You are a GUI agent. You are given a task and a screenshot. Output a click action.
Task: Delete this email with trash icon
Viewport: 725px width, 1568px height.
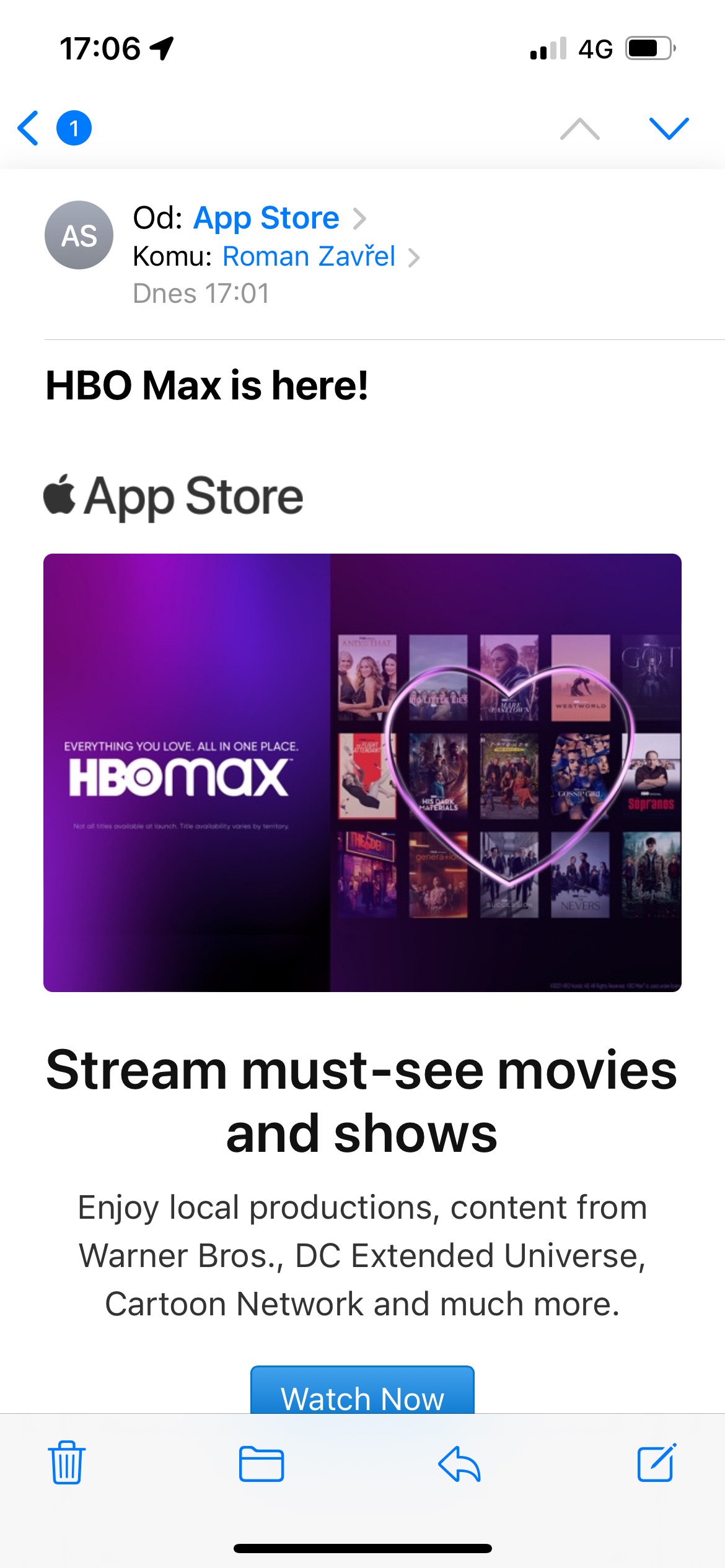[67, 1463]
